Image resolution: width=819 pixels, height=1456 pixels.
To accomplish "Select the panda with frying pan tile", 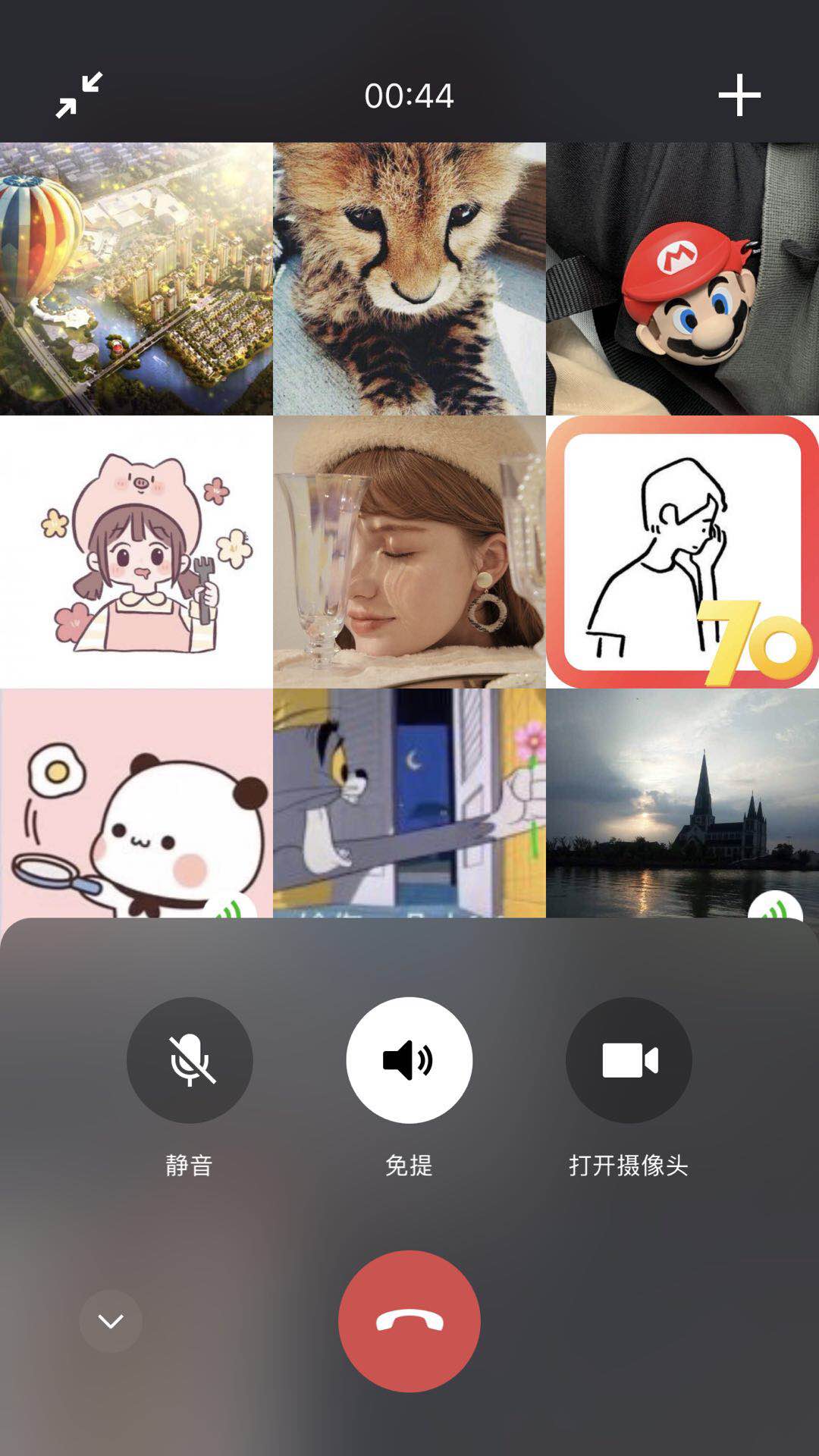I will (136, 802).
